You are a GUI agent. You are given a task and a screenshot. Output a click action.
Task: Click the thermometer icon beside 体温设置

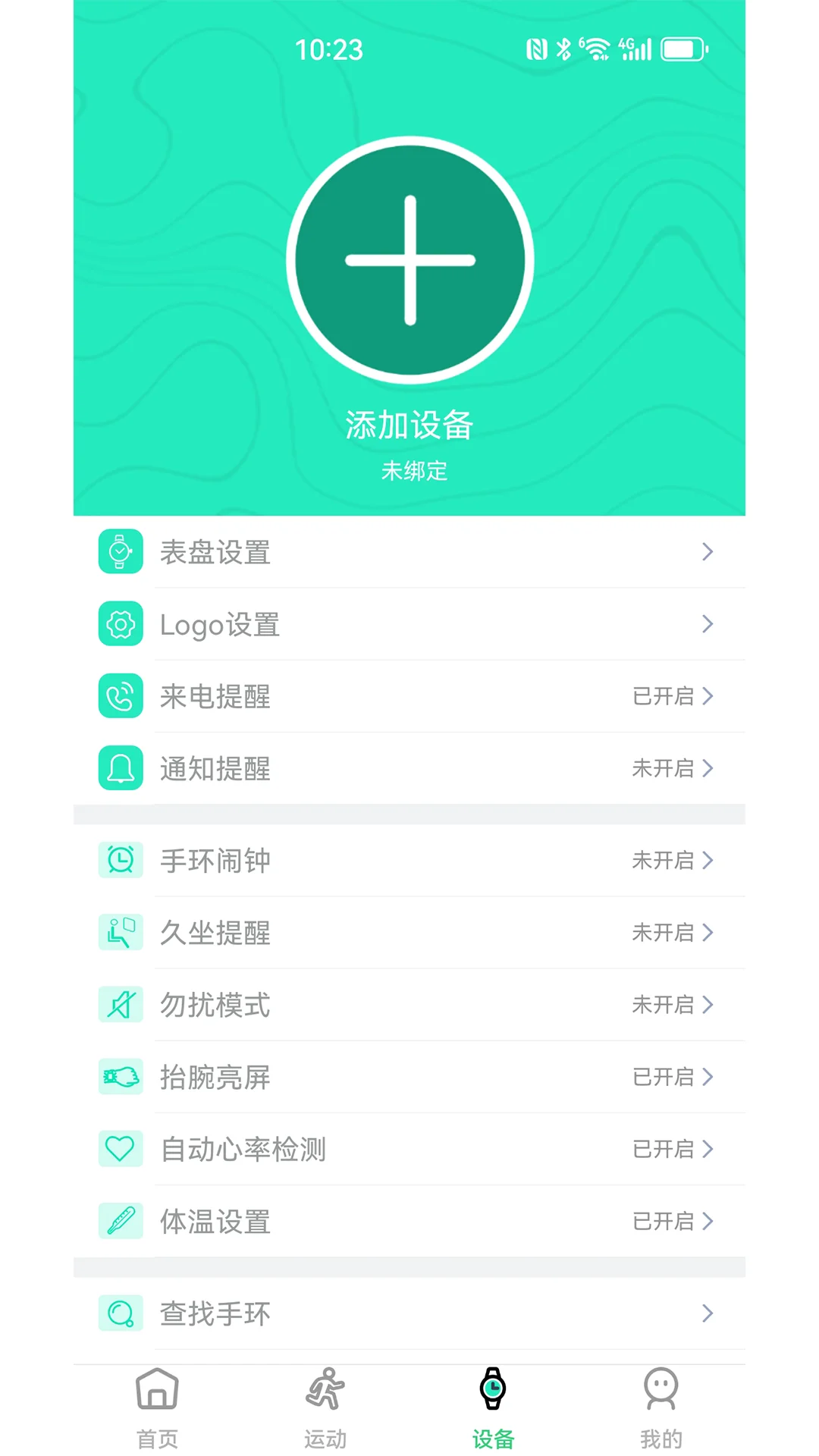[x=121, y=1221]
